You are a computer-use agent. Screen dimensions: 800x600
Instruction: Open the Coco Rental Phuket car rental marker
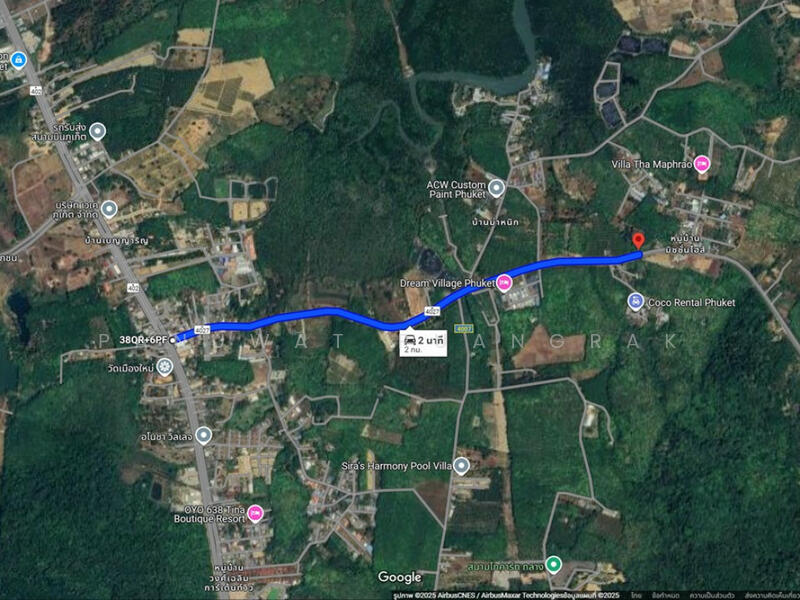[635, 301]
